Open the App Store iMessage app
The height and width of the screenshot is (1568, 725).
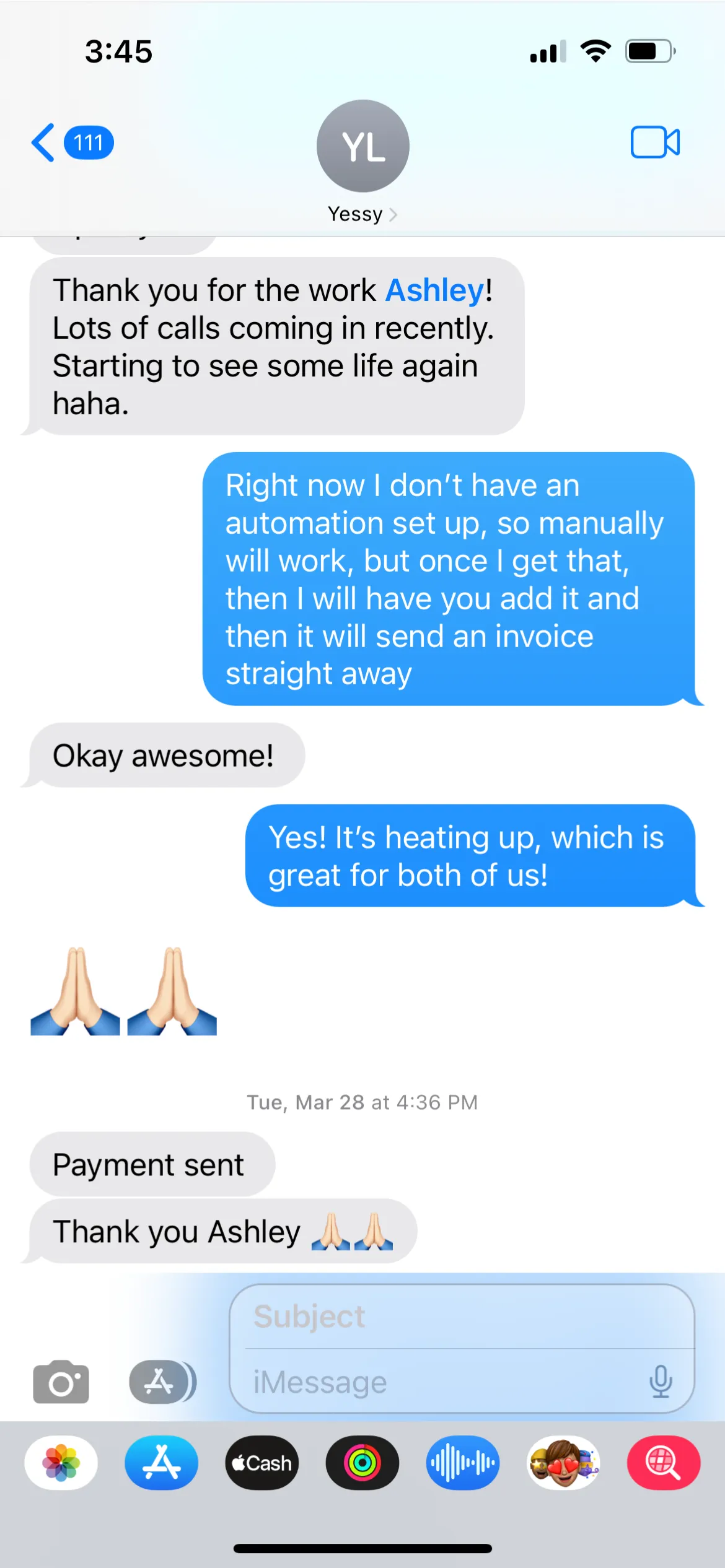click(x=162, y=1463)
